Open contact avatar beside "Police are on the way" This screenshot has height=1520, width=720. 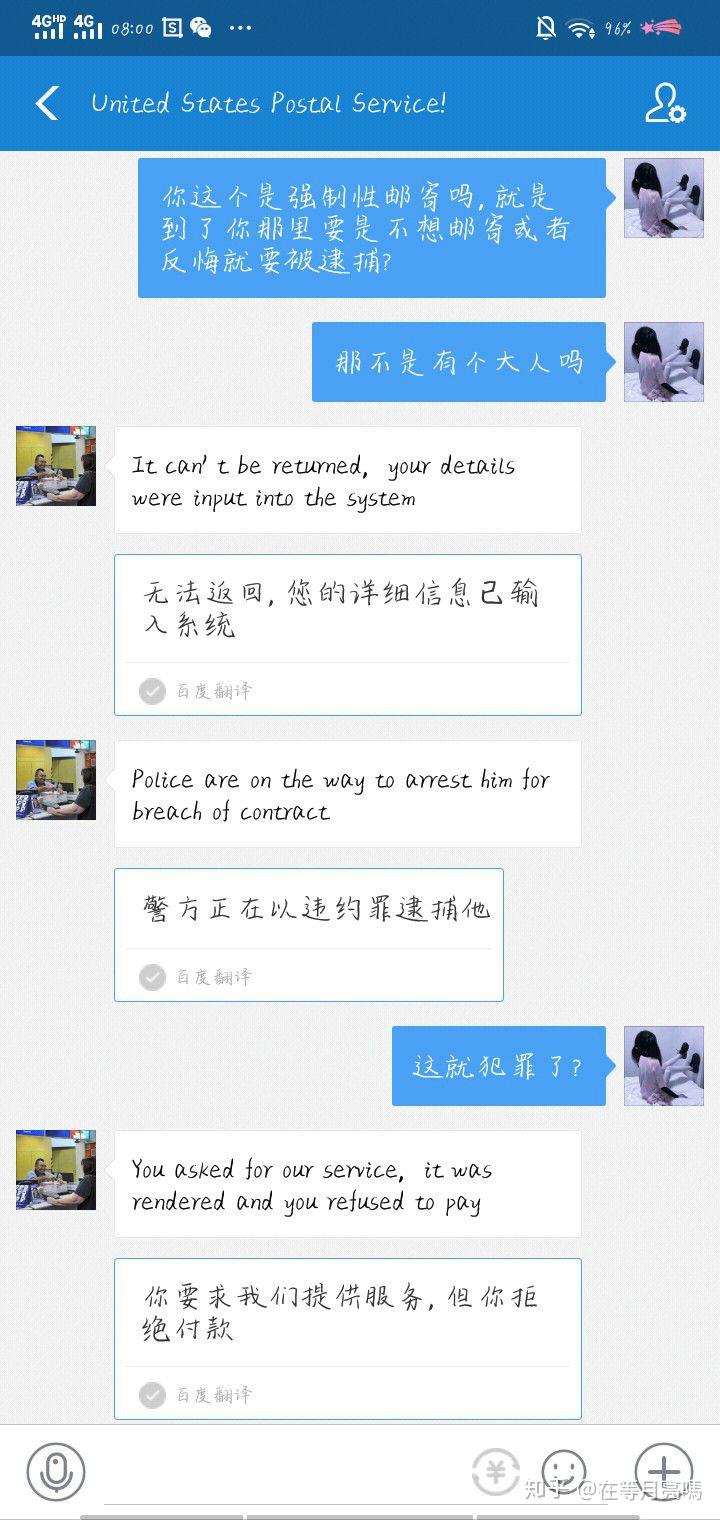point(56,780)
